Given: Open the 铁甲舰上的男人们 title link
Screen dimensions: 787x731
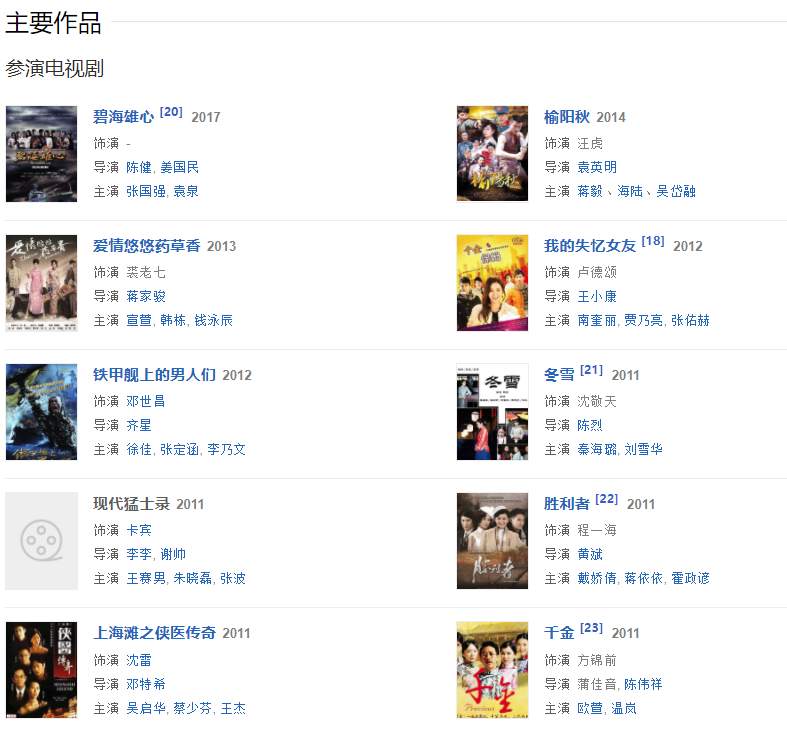Looking at the screenshot, I should pos(154,375).
